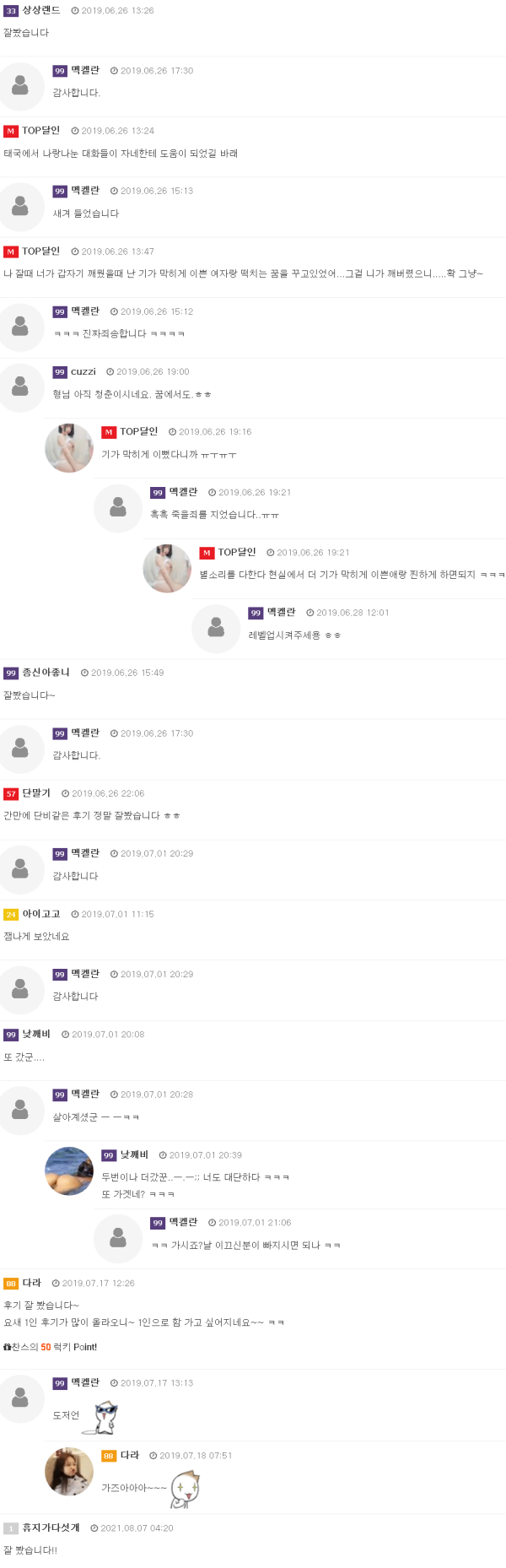View commenter 종신아좋니's profile
Viewport: 506px width, 1568px height.
(46, 673)
